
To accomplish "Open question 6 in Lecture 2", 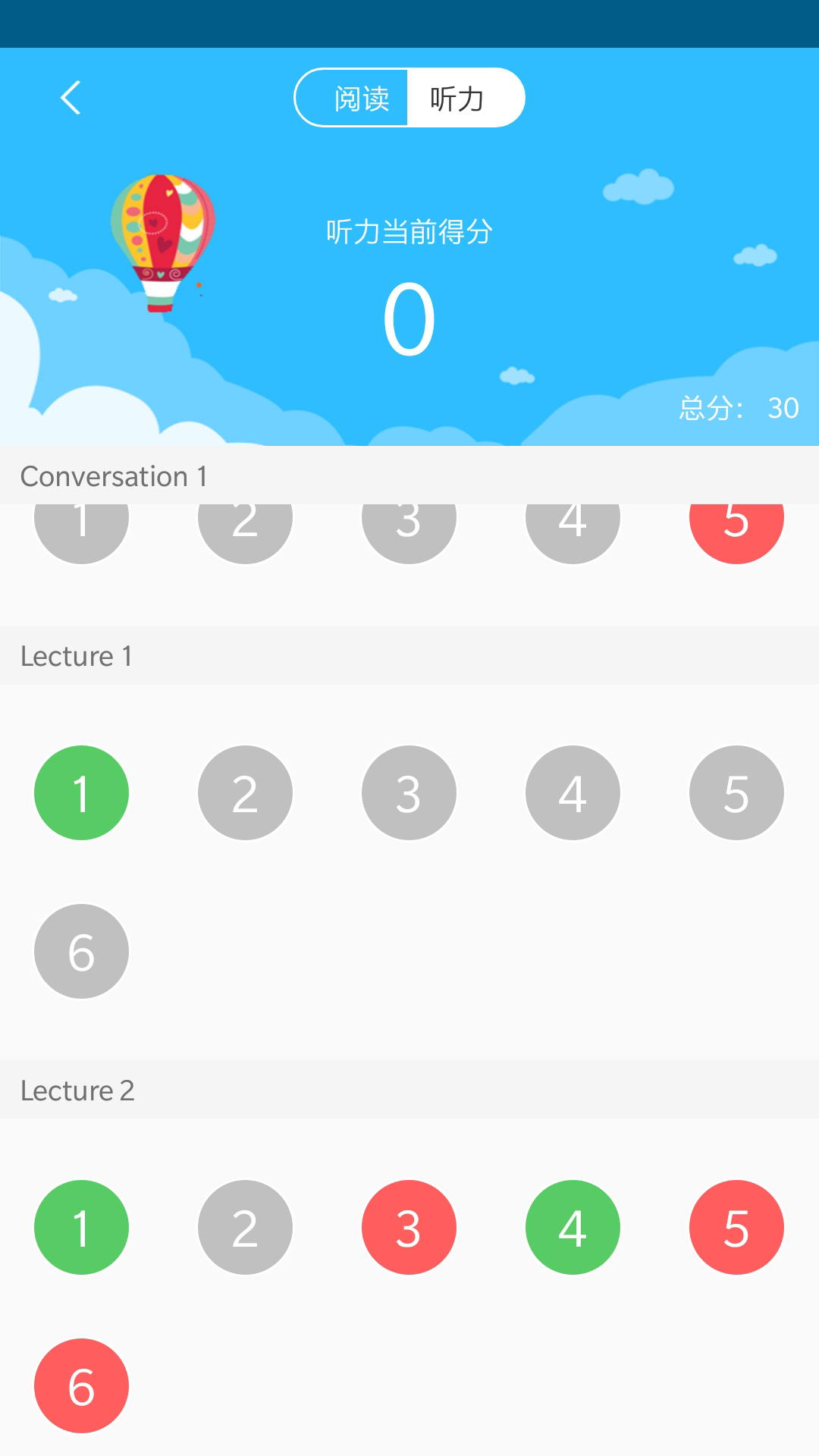I will point(81,1385).
